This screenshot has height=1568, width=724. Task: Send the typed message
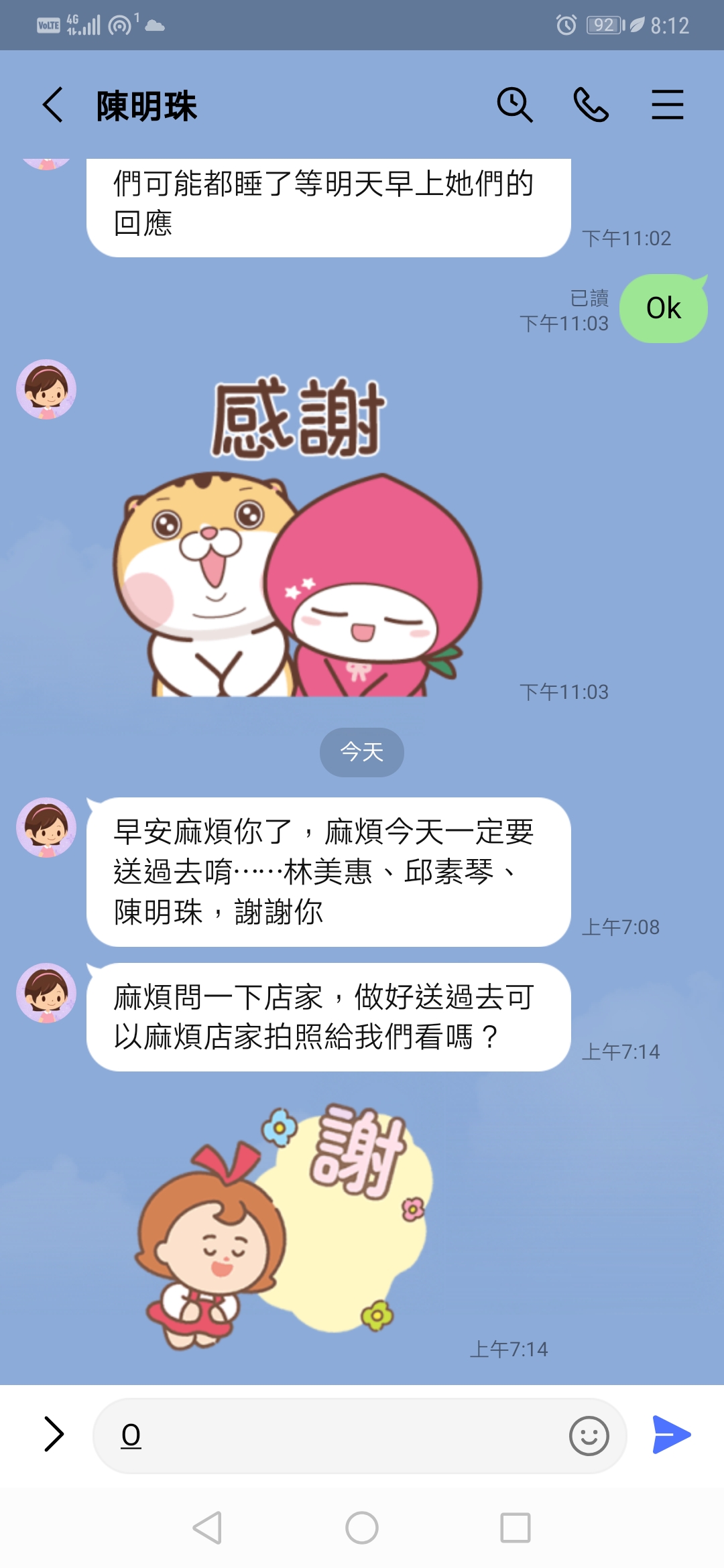(671, 1435)
